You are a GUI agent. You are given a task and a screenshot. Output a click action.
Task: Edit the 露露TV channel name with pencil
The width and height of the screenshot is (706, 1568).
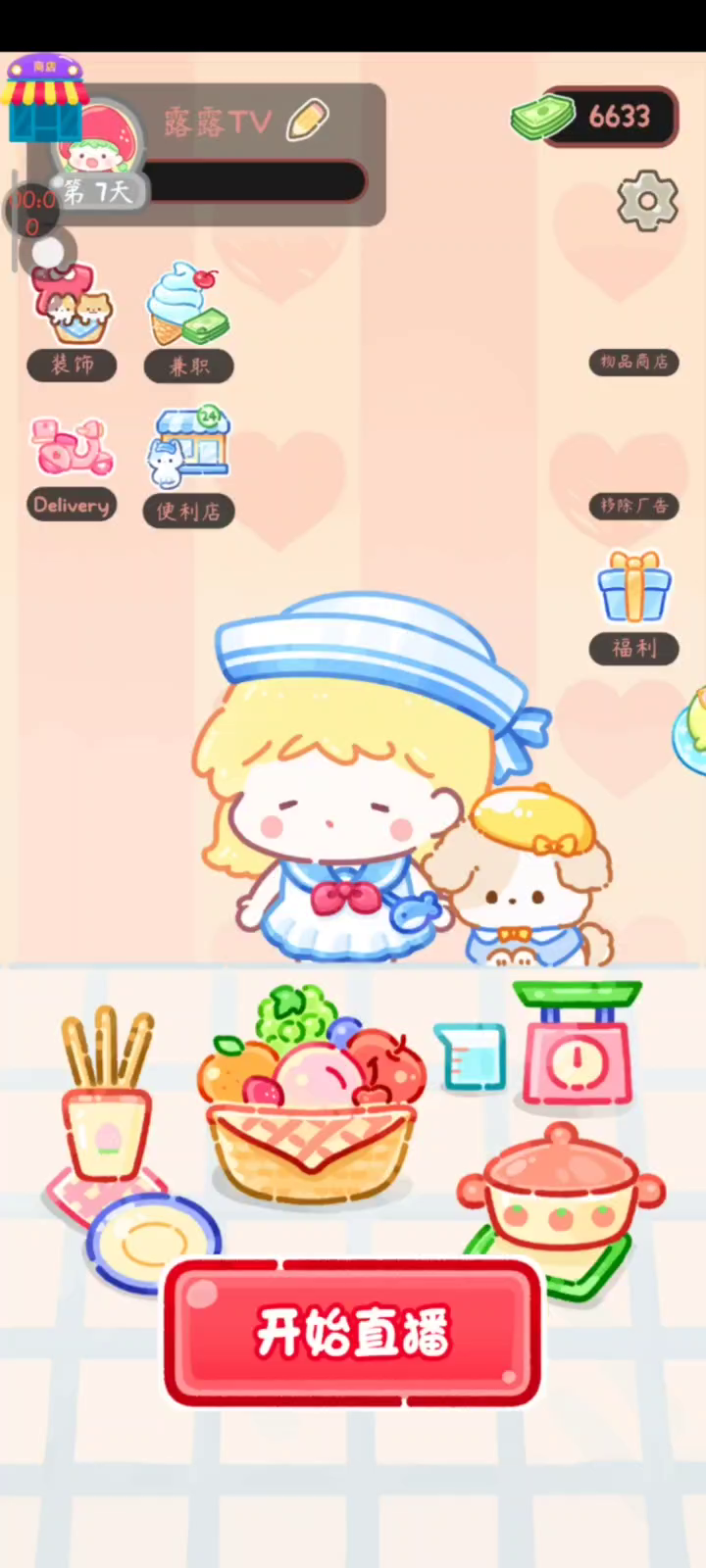(308, 122)
